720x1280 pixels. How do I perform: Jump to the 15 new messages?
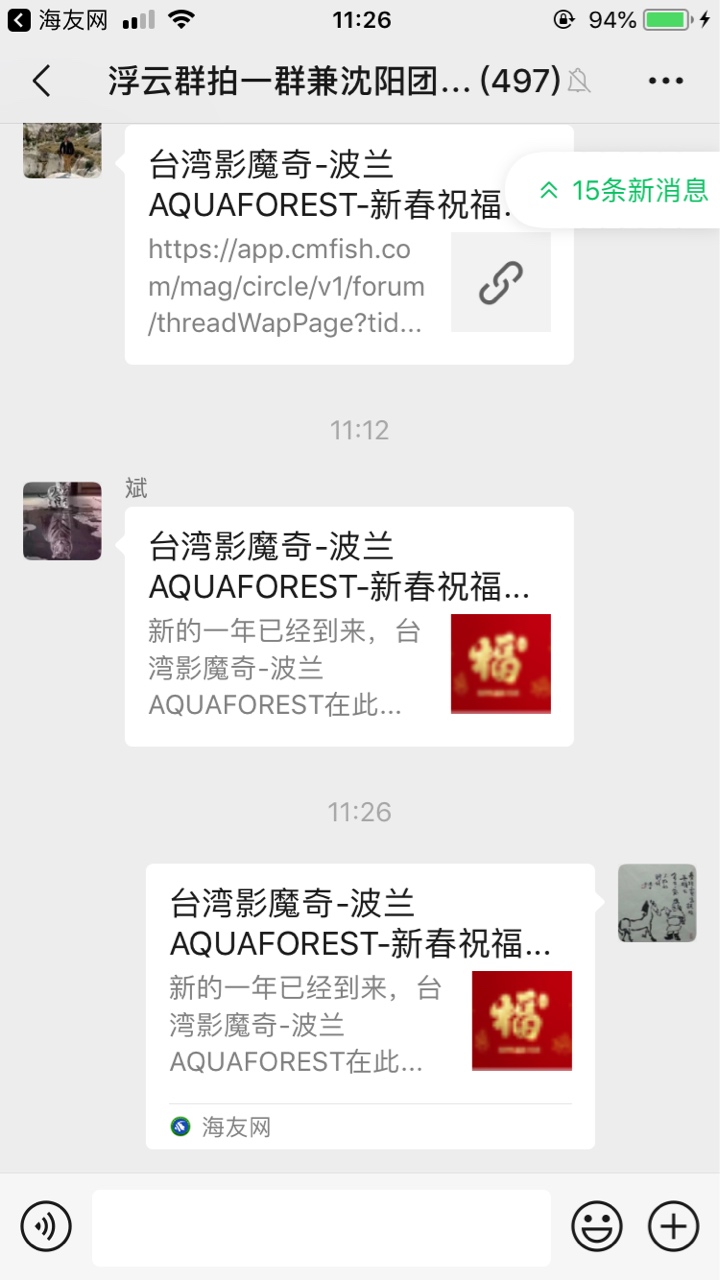[624, 190]
